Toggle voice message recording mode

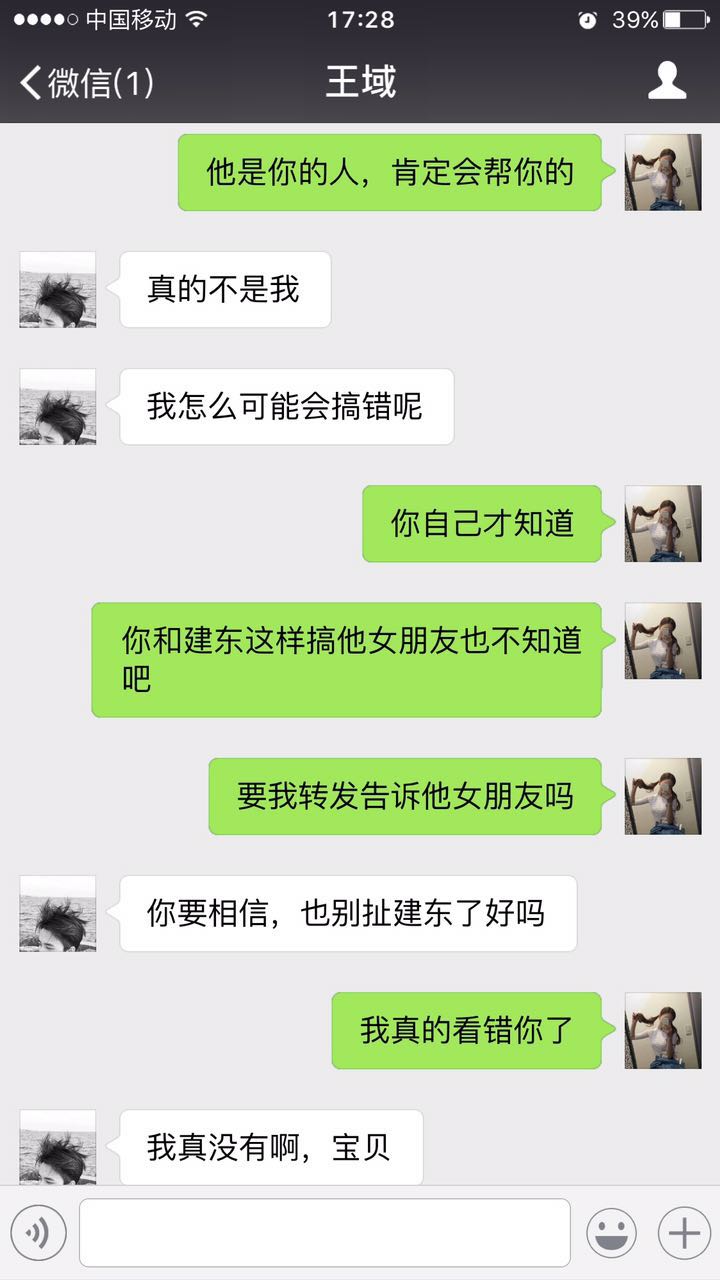coord(38,1232)
